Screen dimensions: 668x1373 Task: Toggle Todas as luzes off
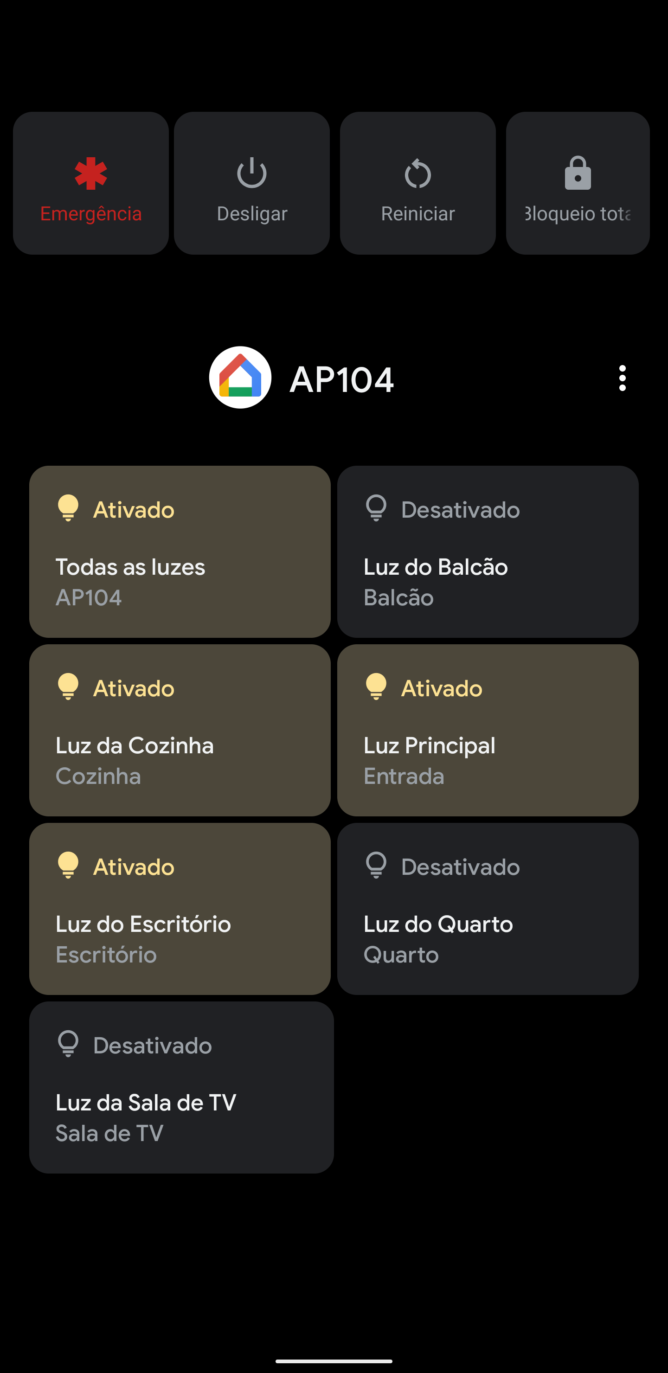coord(180,552)
